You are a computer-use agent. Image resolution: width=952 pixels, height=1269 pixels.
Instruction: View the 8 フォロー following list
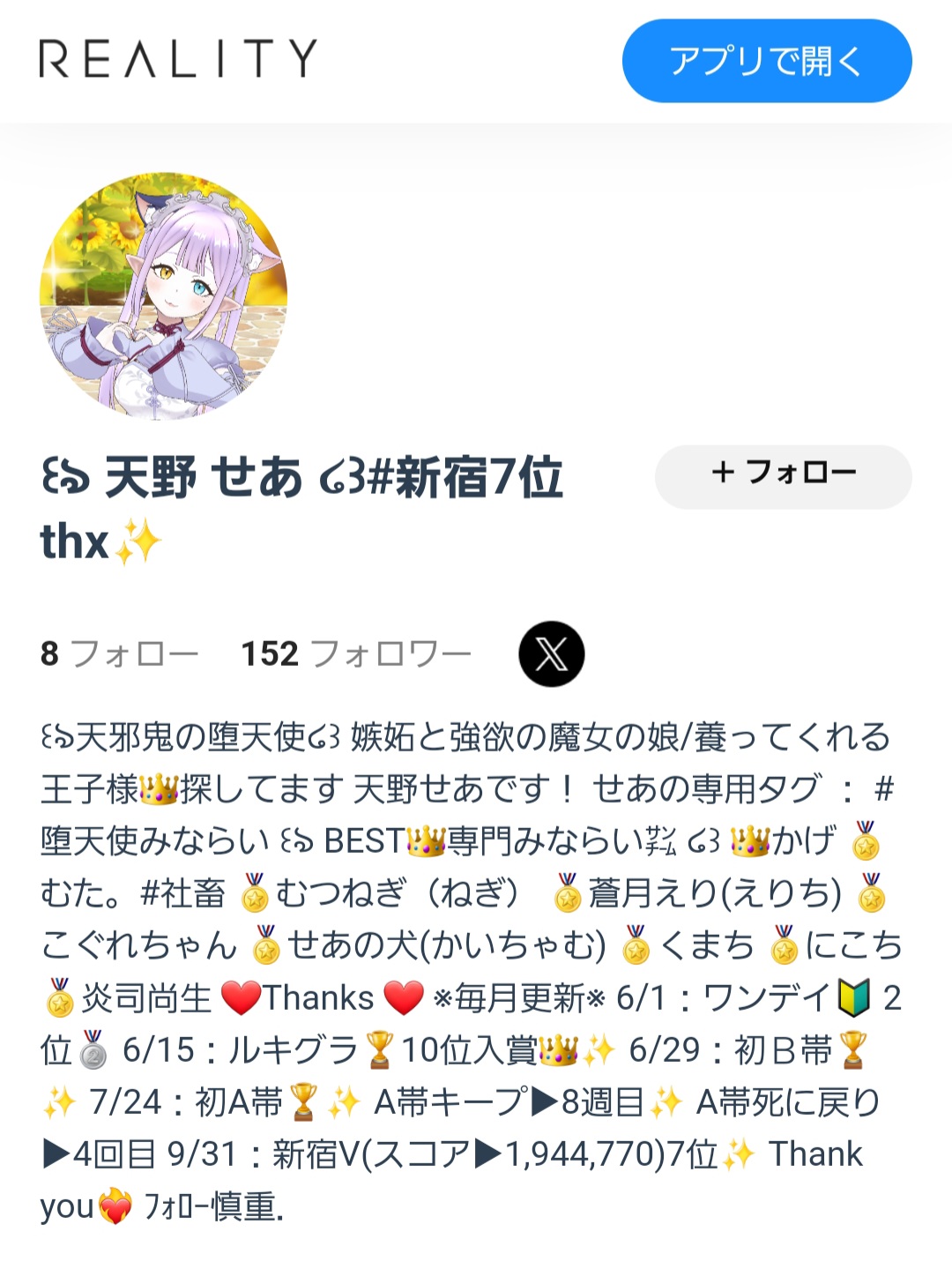click(x=120, y=654)
